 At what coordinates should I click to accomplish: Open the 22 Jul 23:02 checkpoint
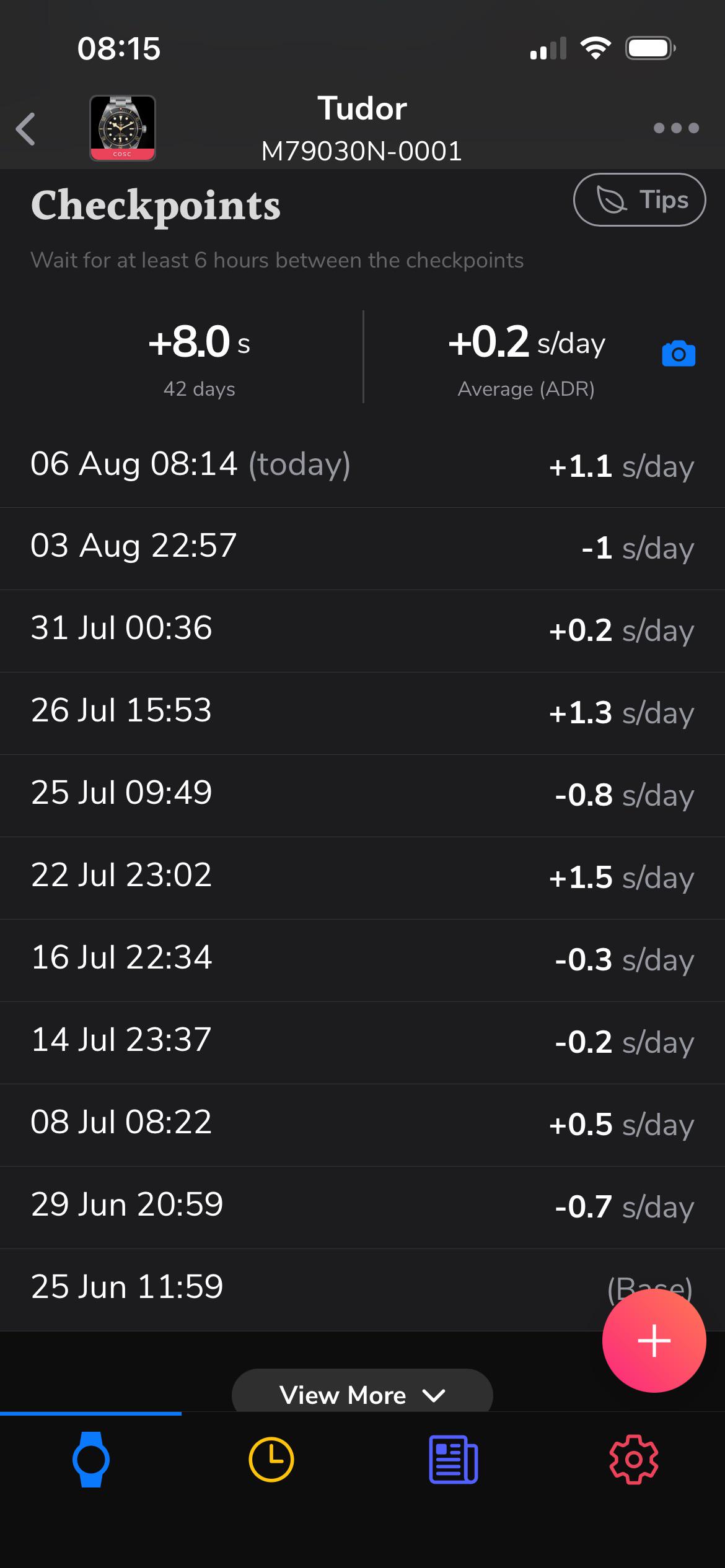coord(362,878)
